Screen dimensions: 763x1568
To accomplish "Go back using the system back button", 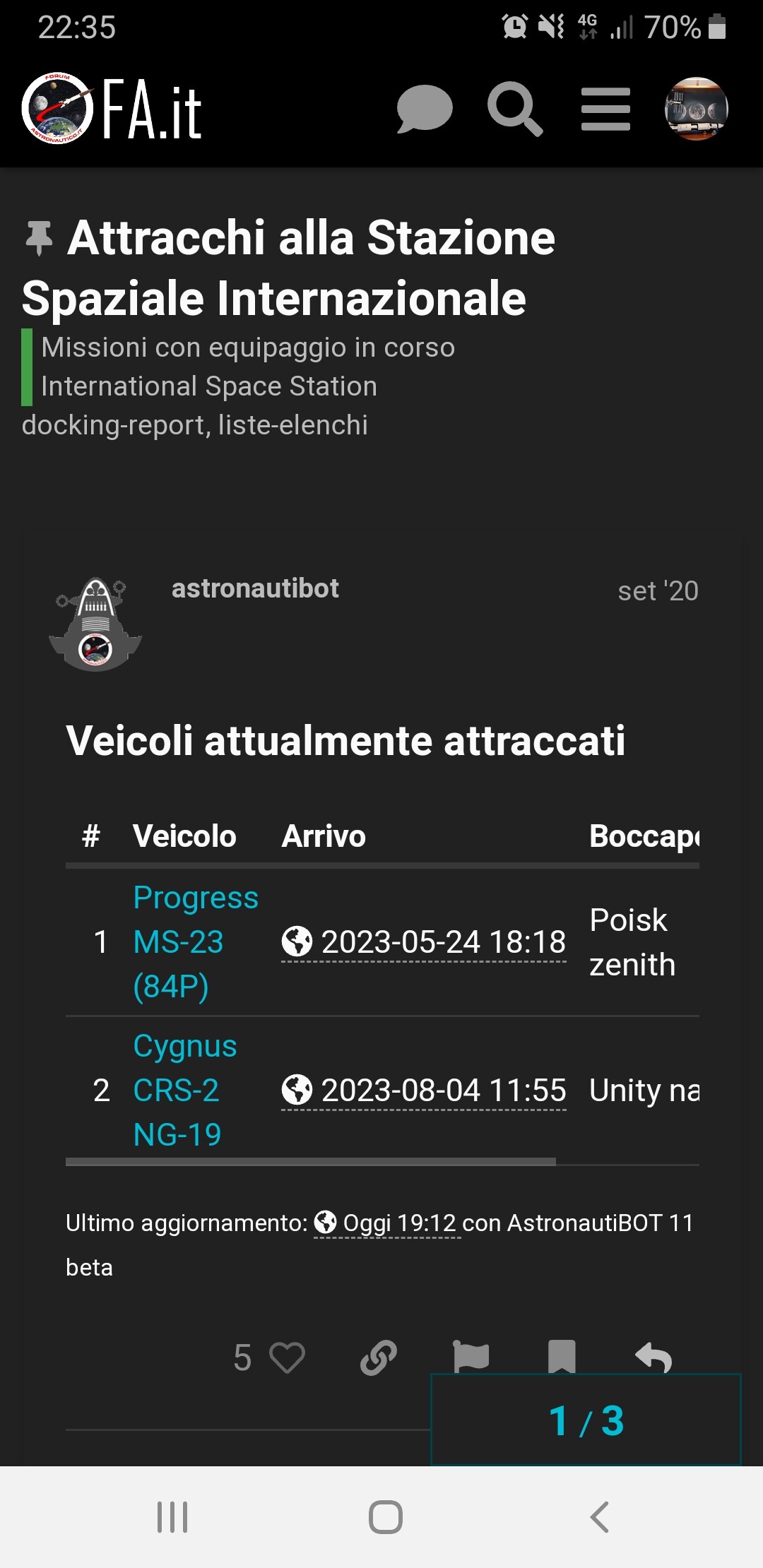I will 599,1516.
